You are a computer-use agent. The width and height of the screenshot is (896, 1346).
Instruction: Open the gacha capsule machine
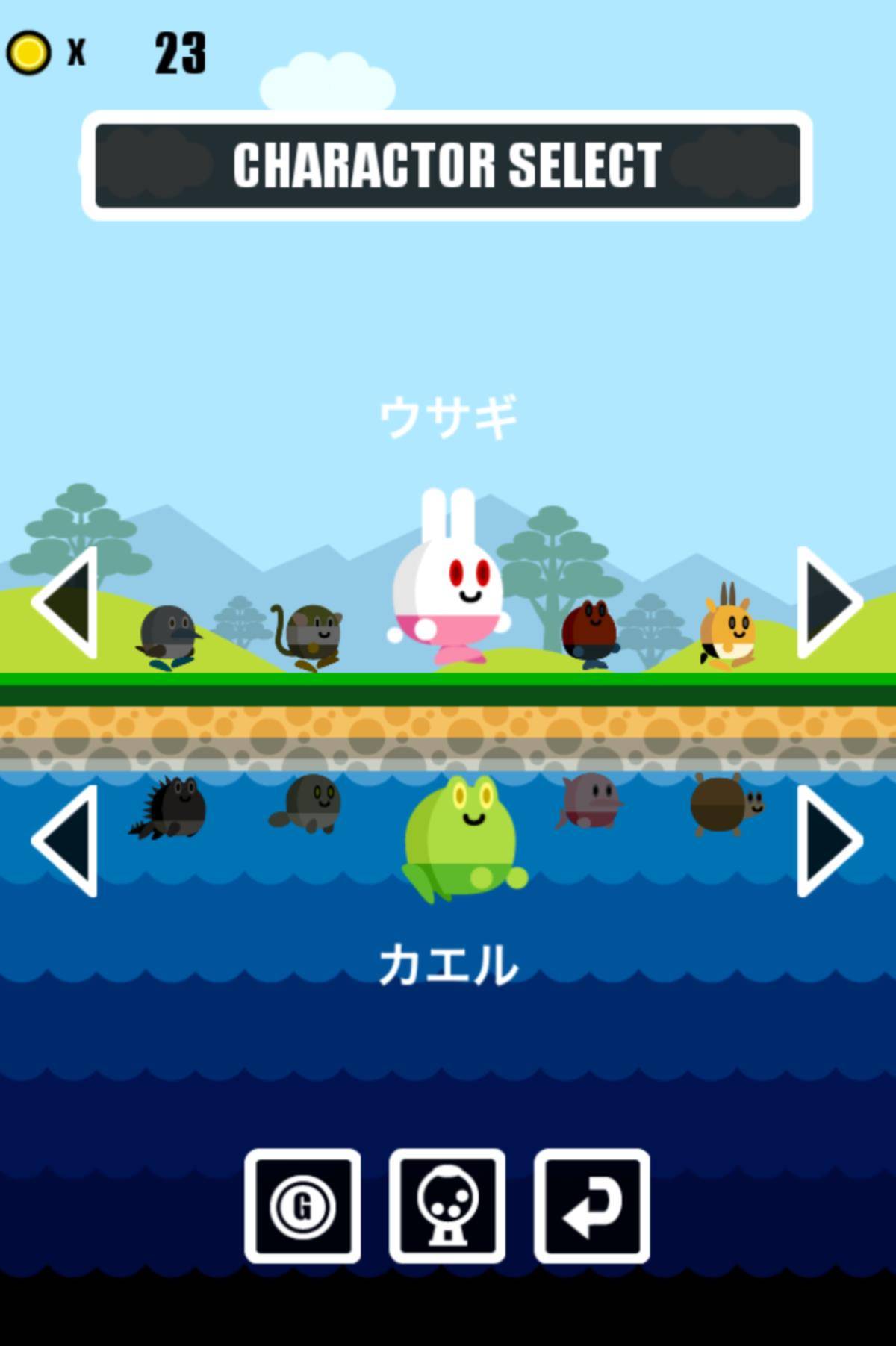447,1206
